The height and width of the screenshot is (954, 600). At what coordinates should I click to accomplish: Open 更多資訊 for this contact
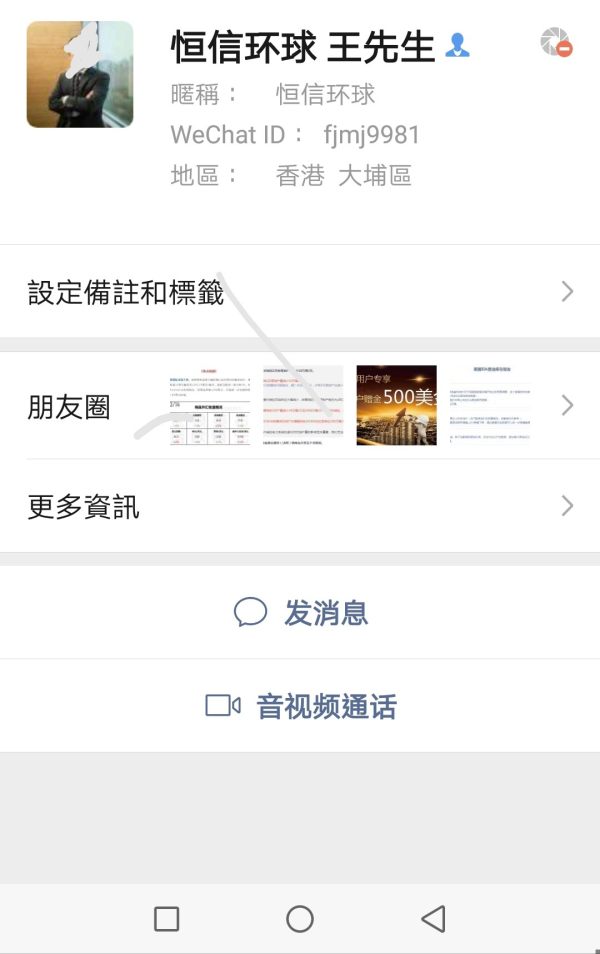point(300,506)
